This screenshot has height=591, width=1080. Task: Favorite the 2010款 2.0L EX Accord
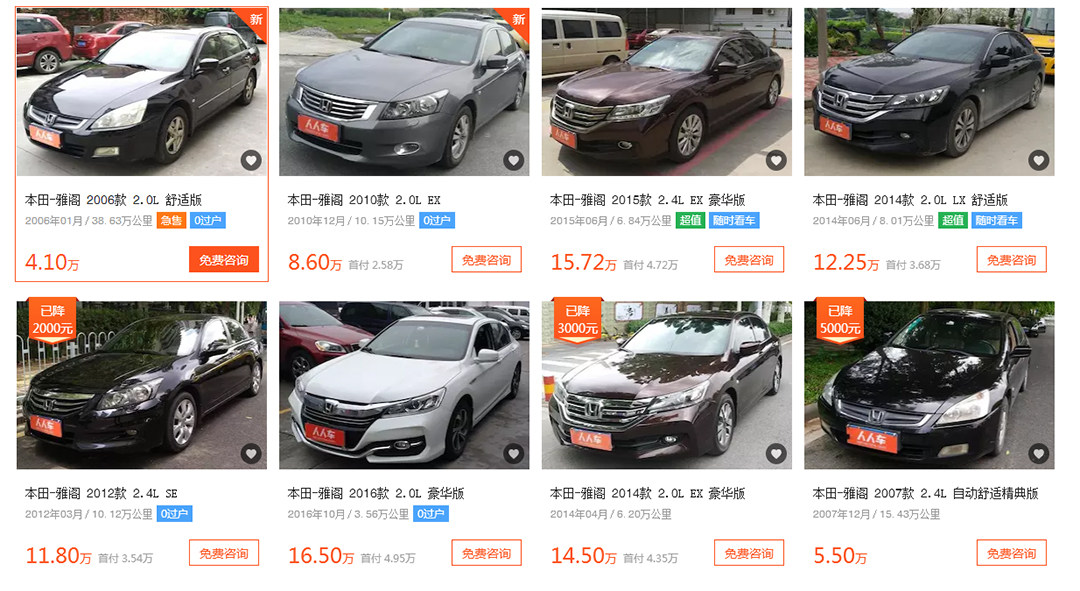pos(514,160)
